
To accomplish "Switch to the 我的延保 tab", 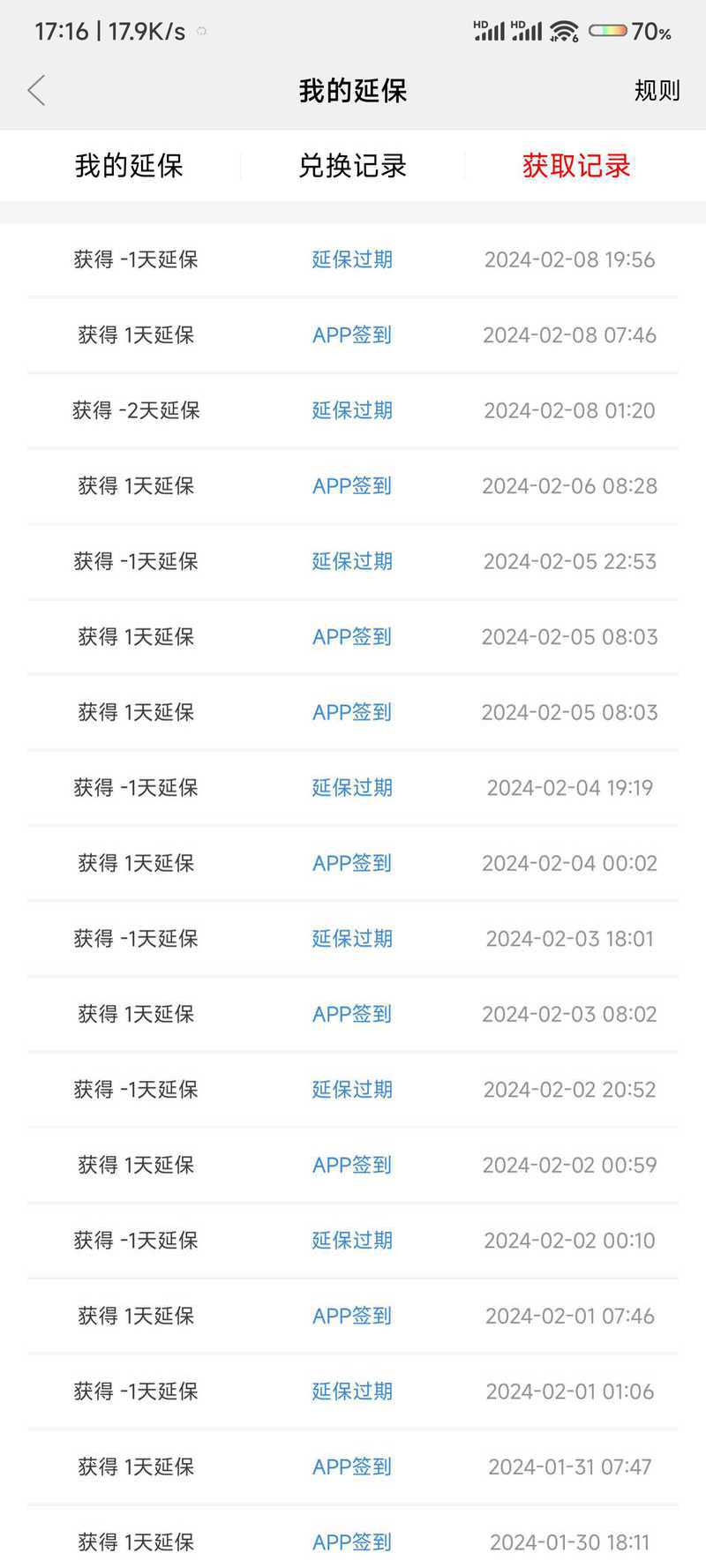I will pos(129,166).
